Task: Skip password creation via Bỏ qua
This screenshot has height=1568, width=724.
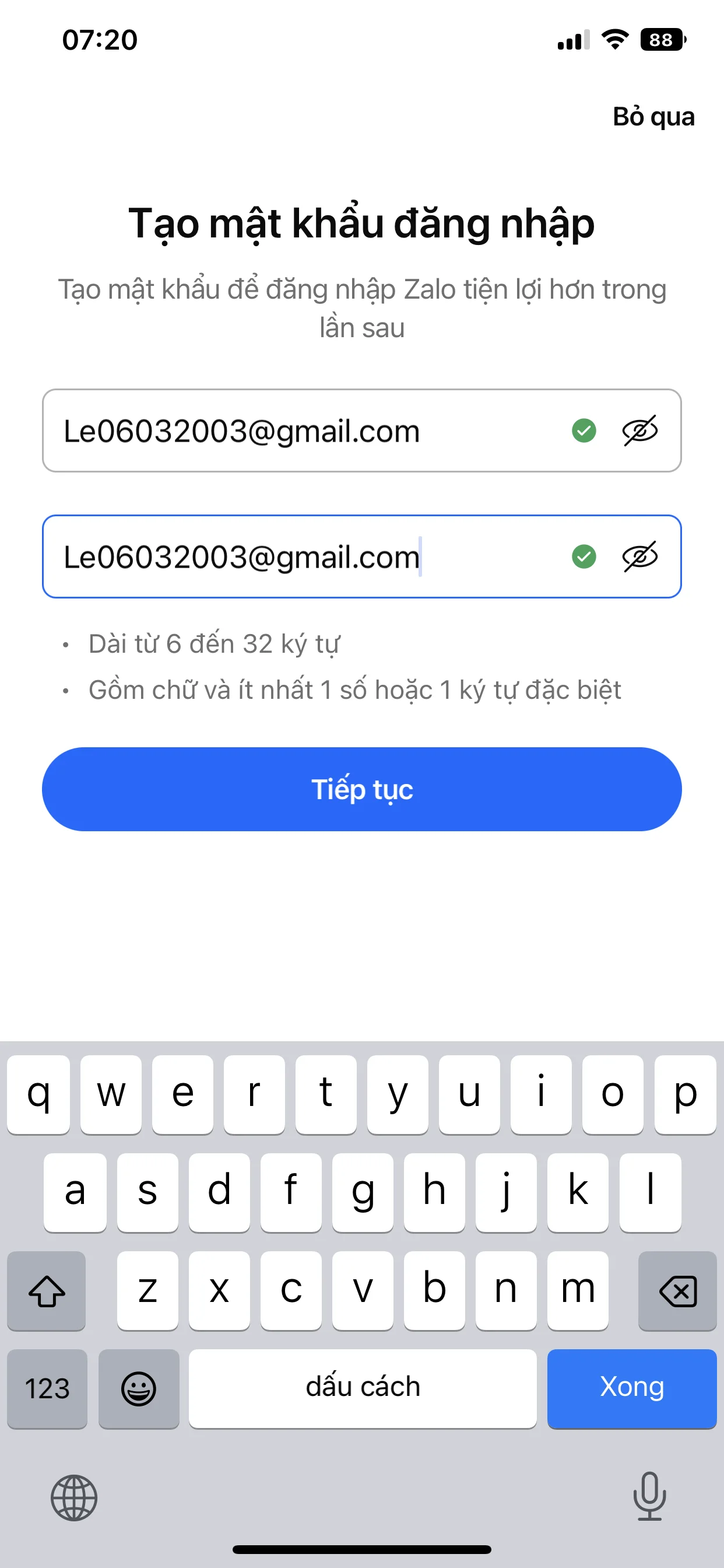Action: tap(653, 116)
